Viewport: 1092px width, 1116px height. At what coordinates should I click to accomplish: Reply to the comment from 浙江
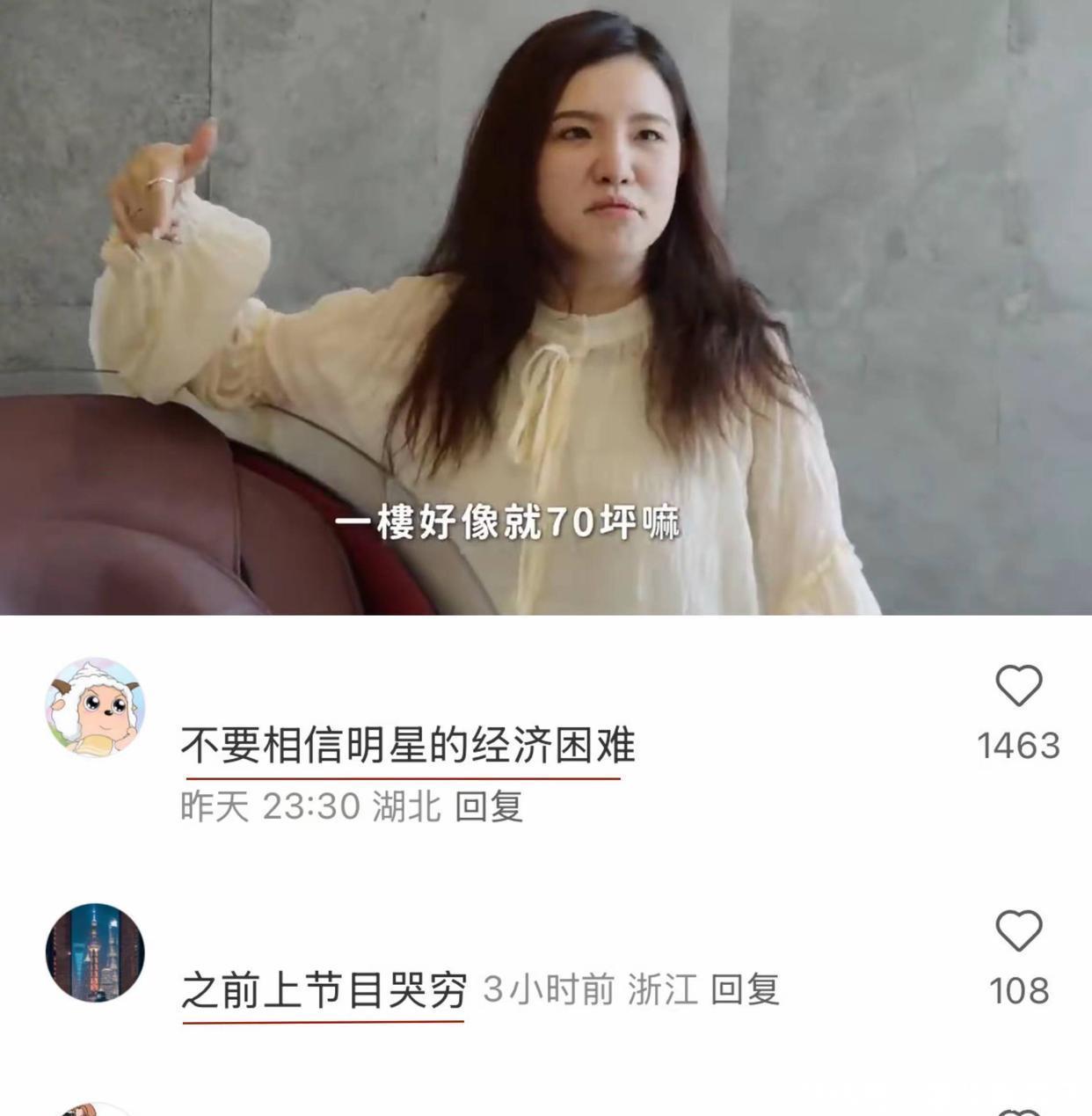(x=745, y=990)
